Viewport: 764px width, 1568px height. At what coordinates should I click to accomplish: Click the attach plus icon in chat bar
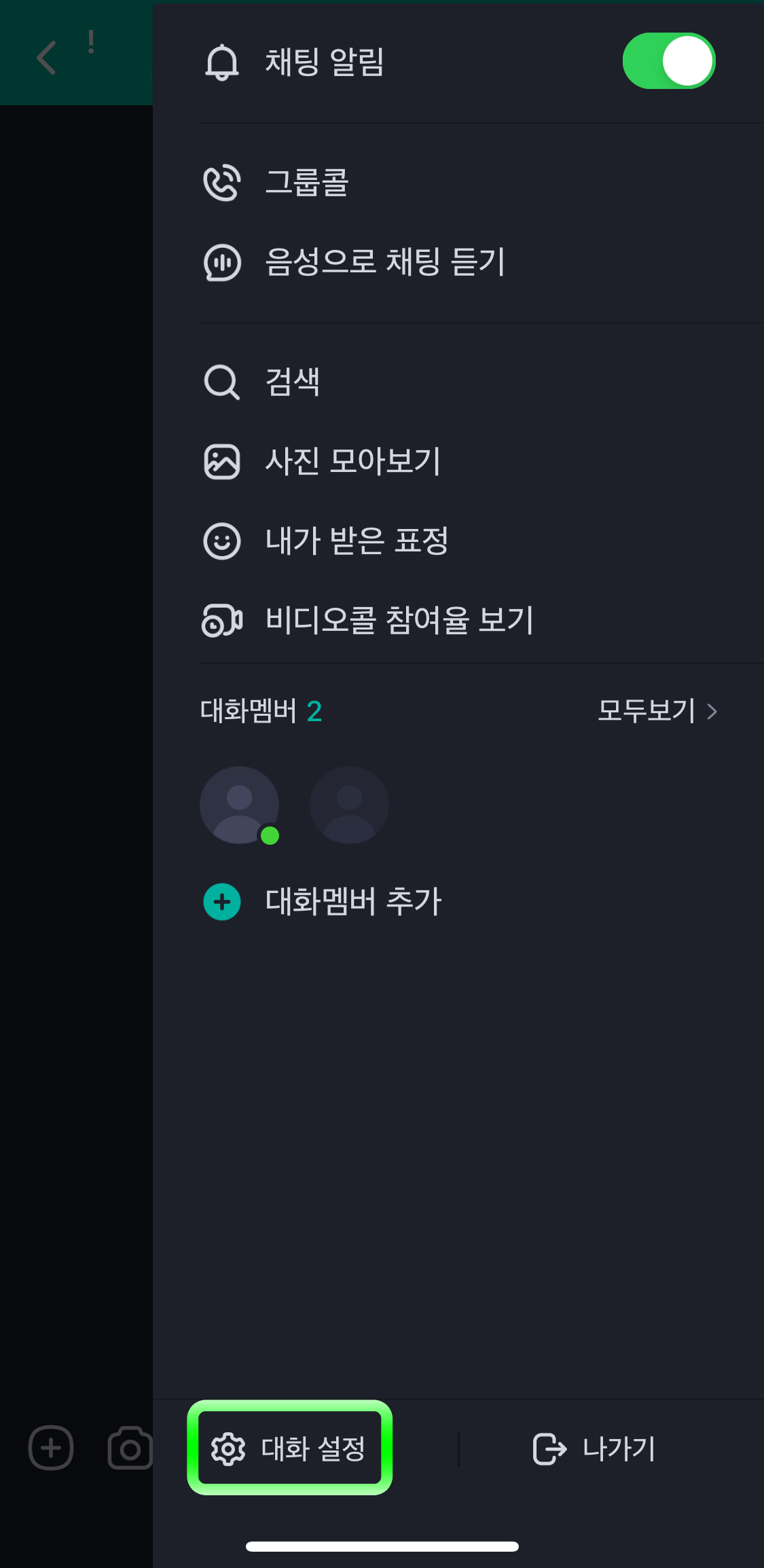coord(51,1448)
